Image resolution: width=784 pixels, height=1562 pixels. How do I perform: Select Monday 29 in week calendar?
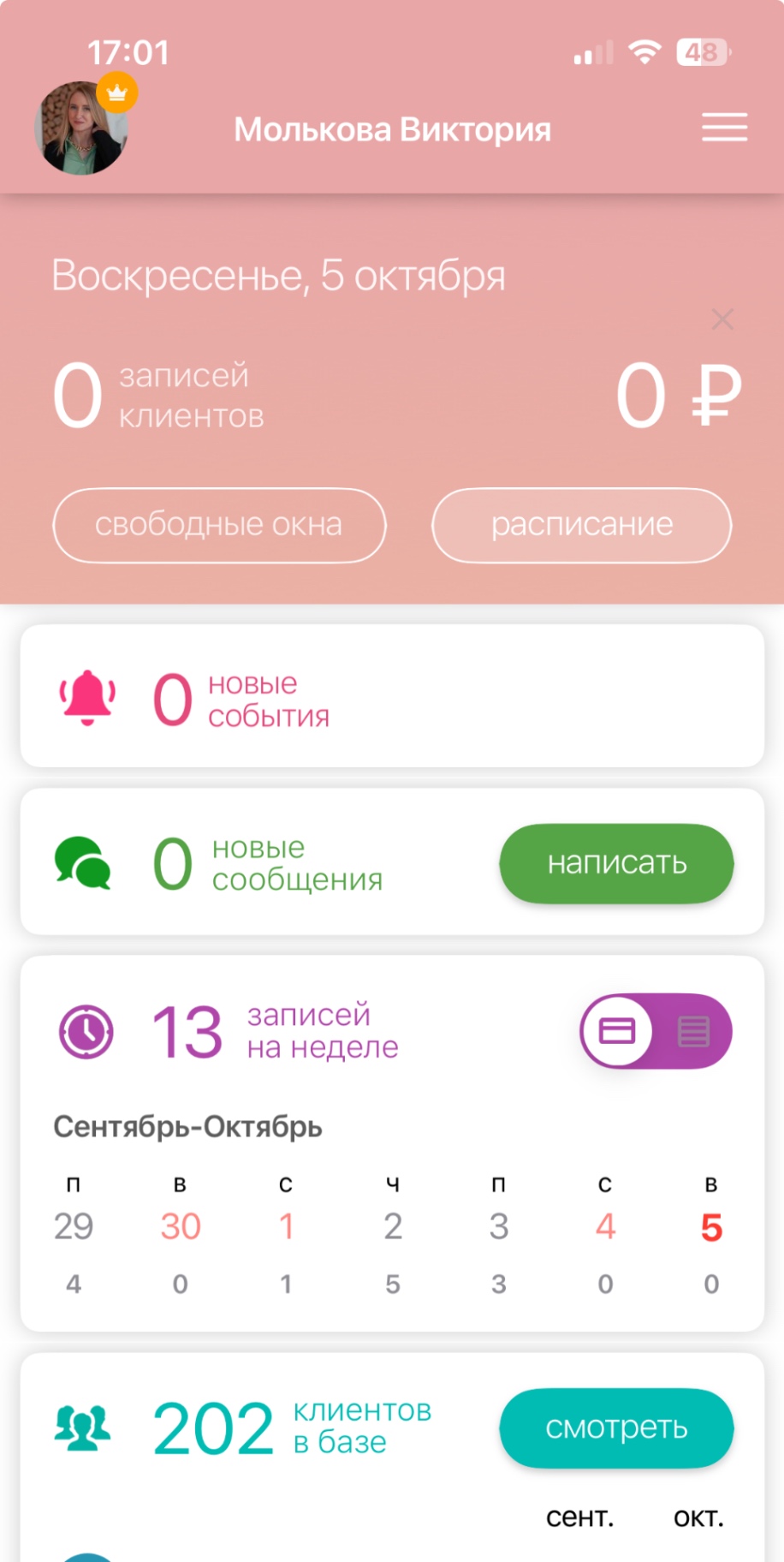tap(74, 1227)
